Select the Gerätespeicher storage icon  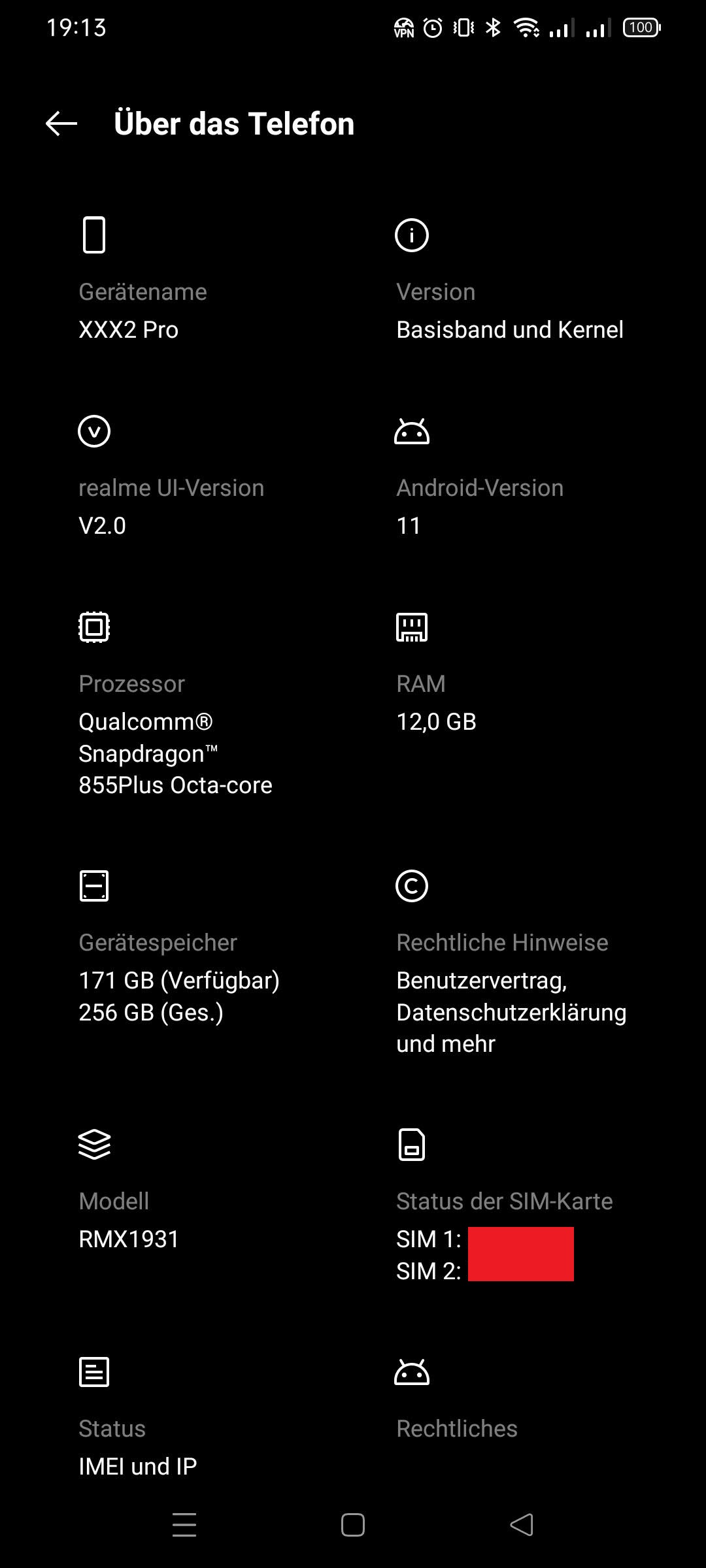(95, 885)
